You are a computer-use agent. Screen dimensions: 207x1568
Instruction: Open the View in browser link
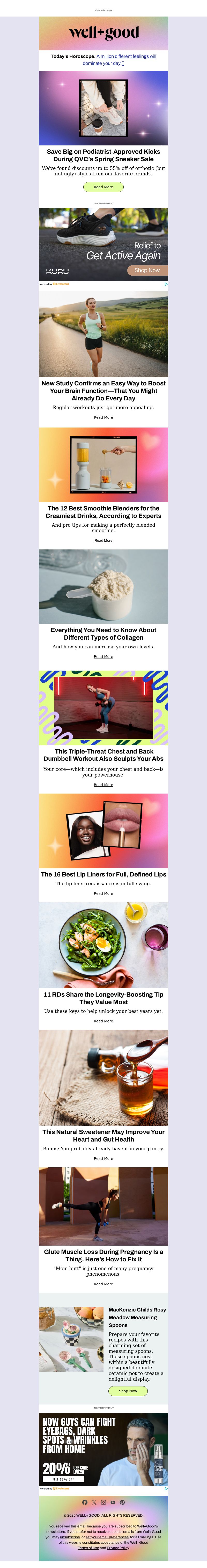click(x=103, y=10)
